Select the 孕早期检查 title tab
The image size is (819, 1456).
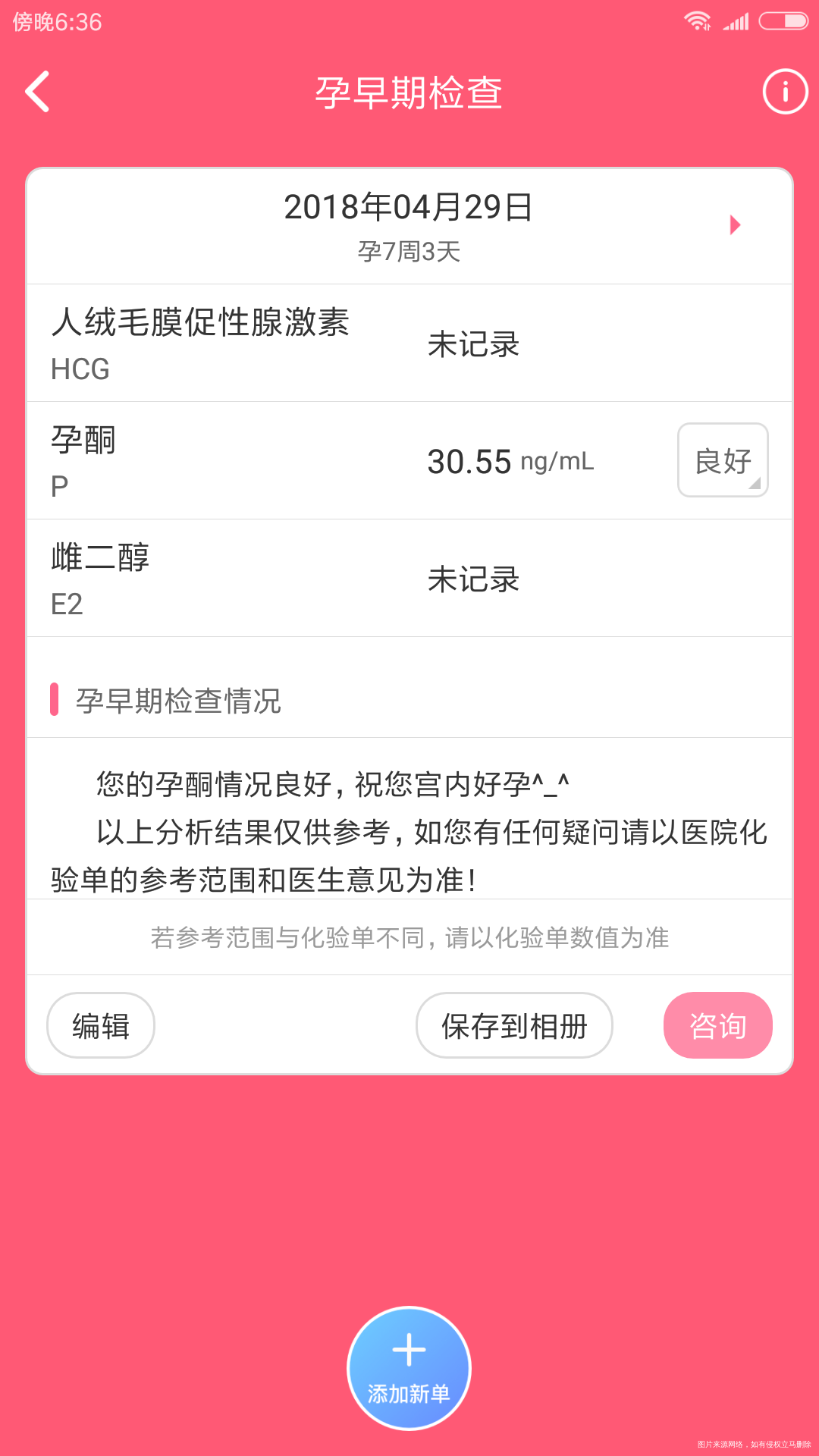point(409,93)
